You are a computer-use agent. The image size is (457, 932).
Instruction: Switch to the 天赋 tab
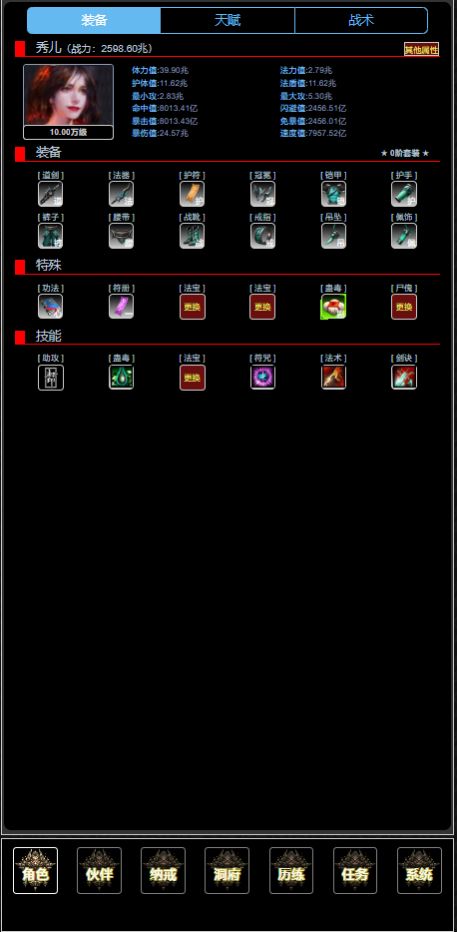coord(228,21)
